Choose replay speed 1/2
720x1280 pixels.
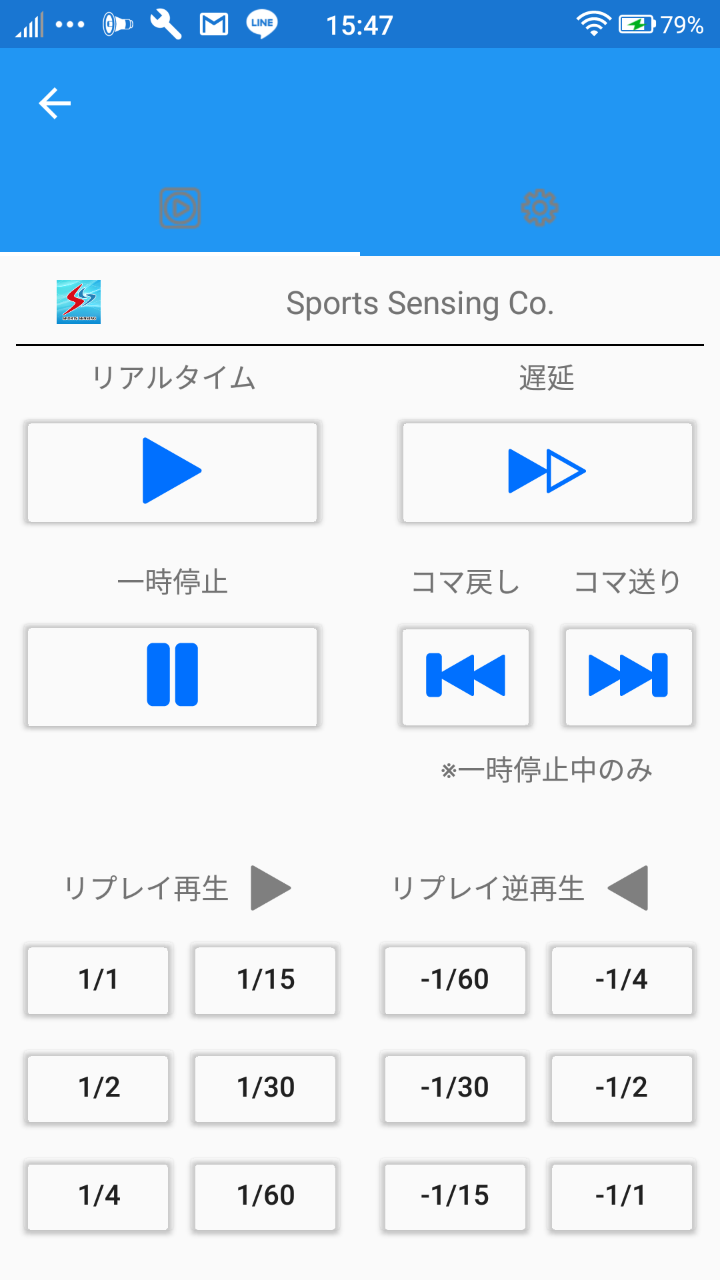coord(98,1088)
